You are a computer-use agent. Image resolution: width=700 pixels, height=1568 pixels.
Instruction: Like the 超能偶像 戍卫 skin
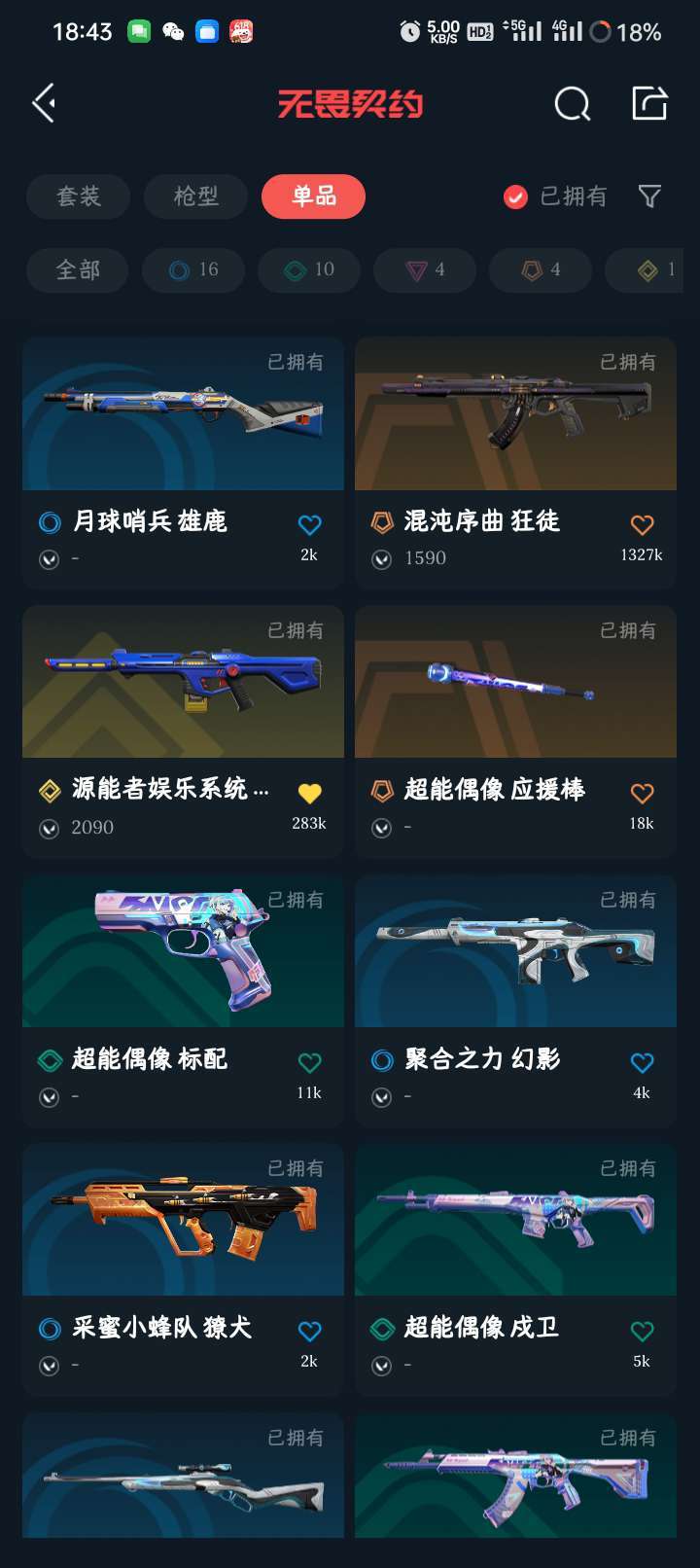642,1332
